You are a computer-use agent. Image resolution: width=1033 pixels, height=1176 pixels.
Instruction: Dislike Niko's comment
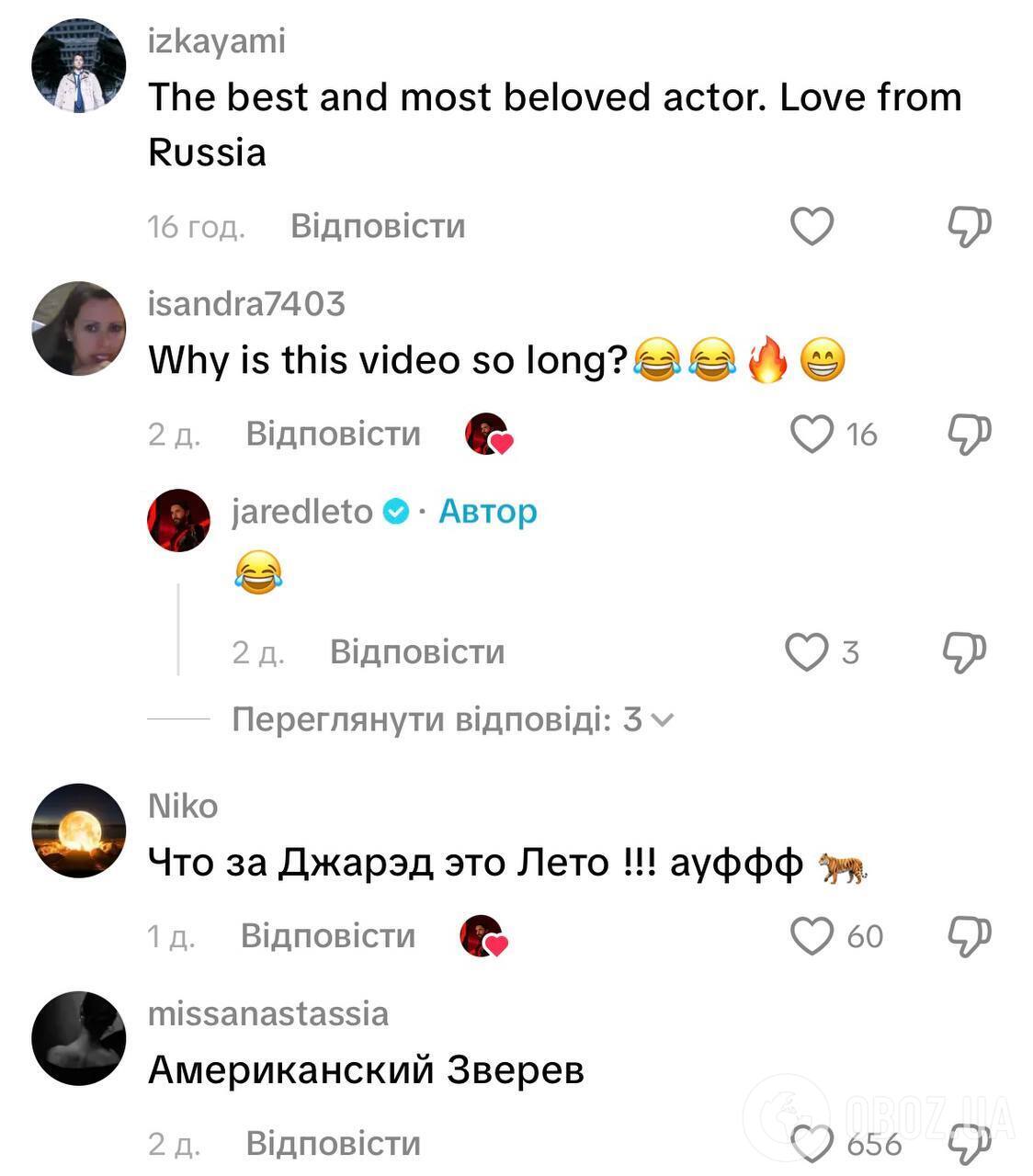(969, 934)
